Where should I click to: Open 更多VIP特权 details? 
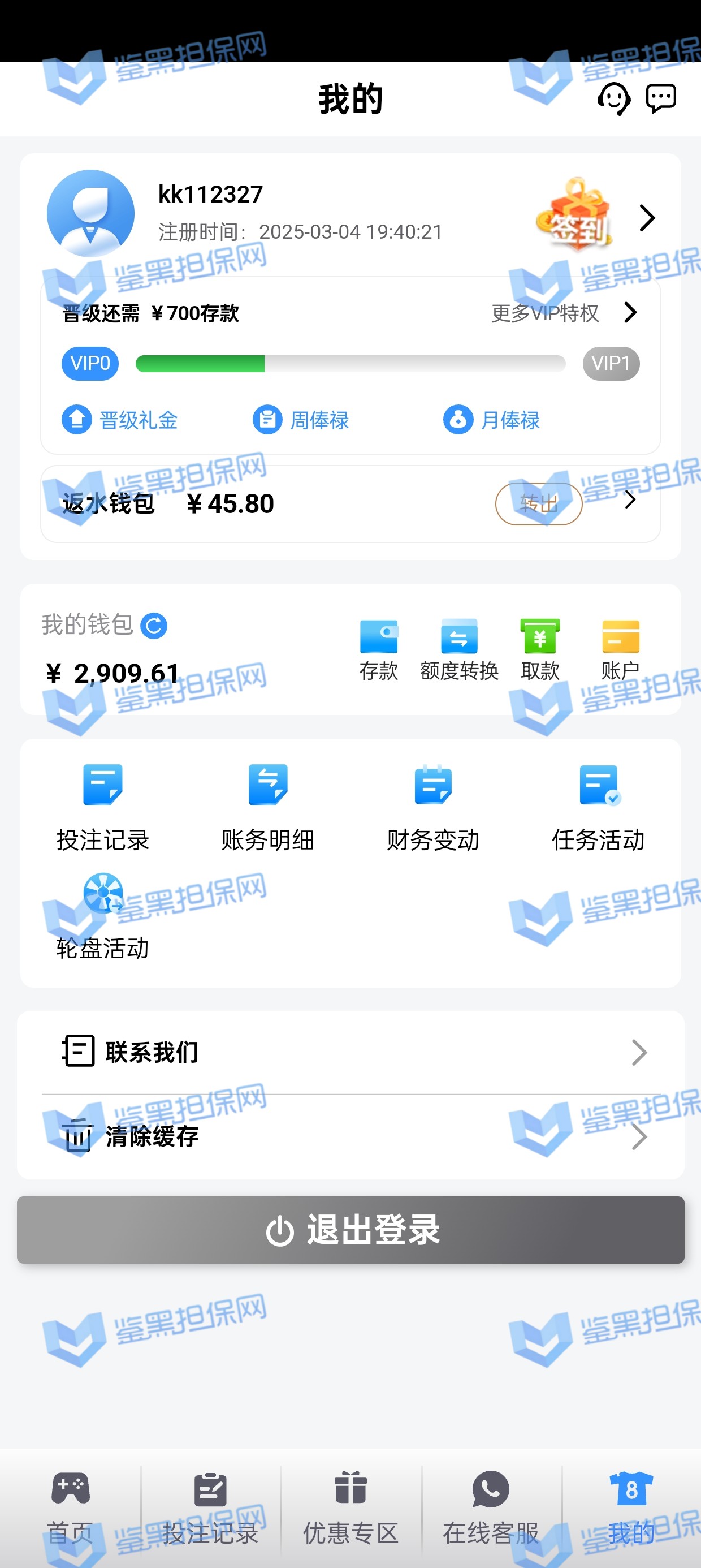[564, 313]
